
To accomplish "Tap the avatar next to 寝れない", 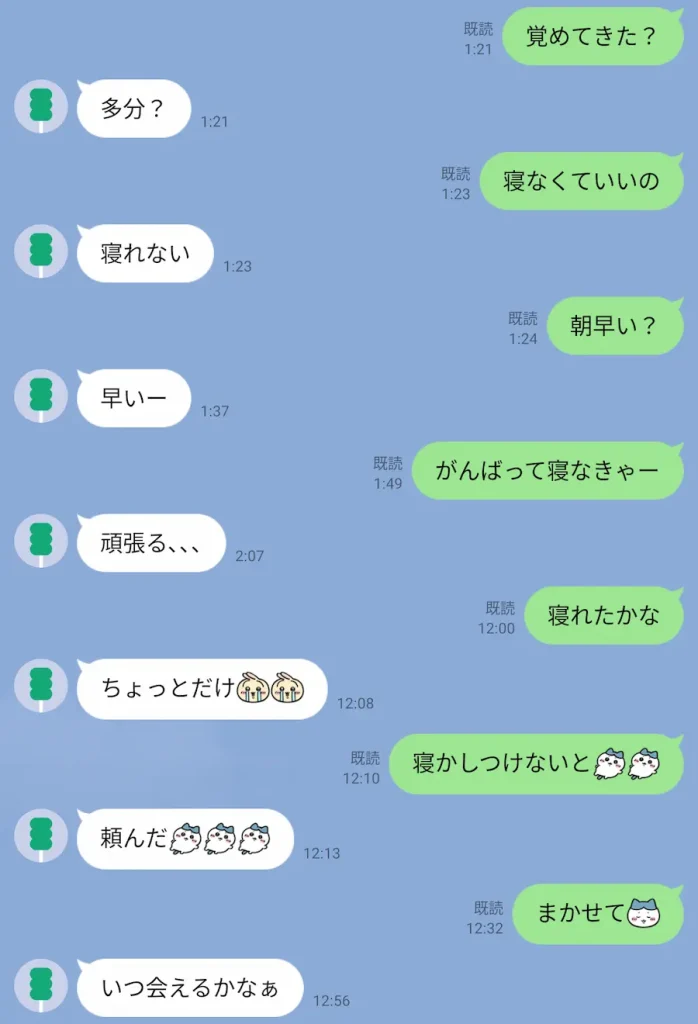I will coord(41,251).
